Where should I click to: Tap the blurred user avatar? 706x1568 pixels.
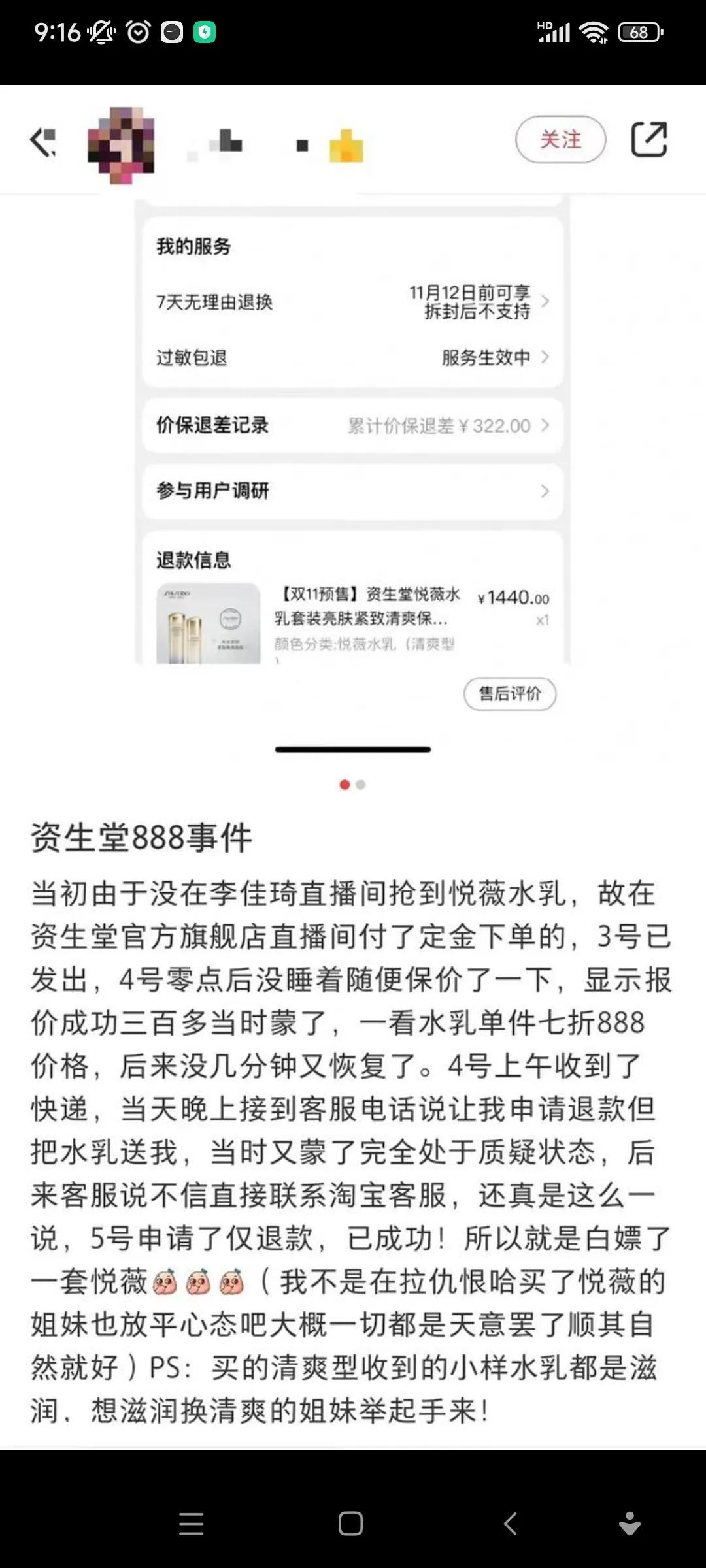[x=121, y=140]
